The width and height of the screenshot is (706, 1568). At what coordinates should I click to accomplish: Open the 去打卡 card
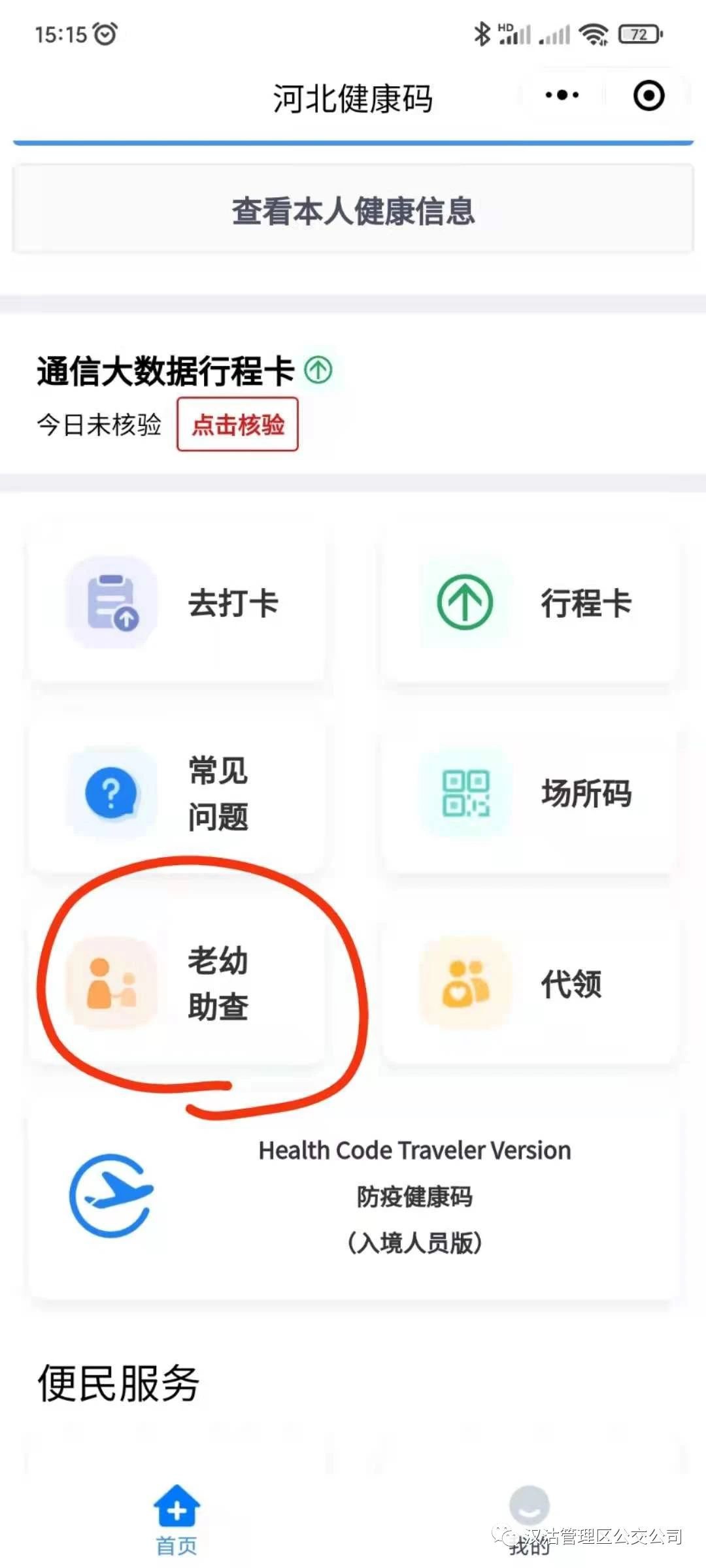click(176, 602)
